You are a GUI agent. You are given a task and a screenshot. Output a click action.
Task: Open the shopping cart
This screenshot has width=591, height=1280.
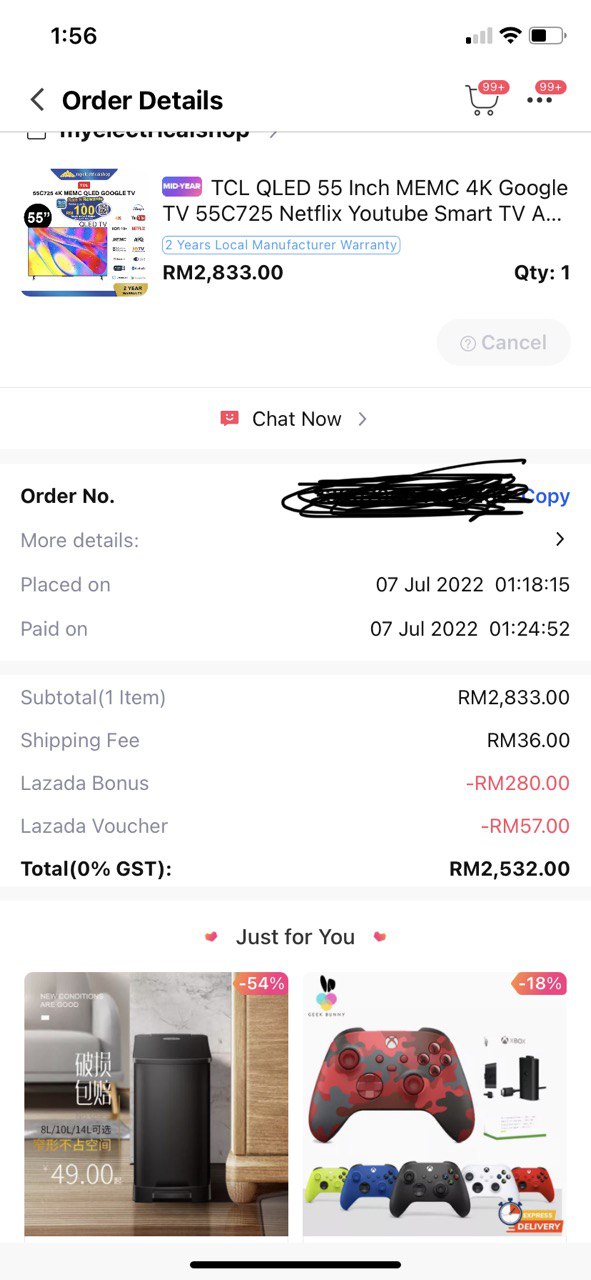pos(482,100)
